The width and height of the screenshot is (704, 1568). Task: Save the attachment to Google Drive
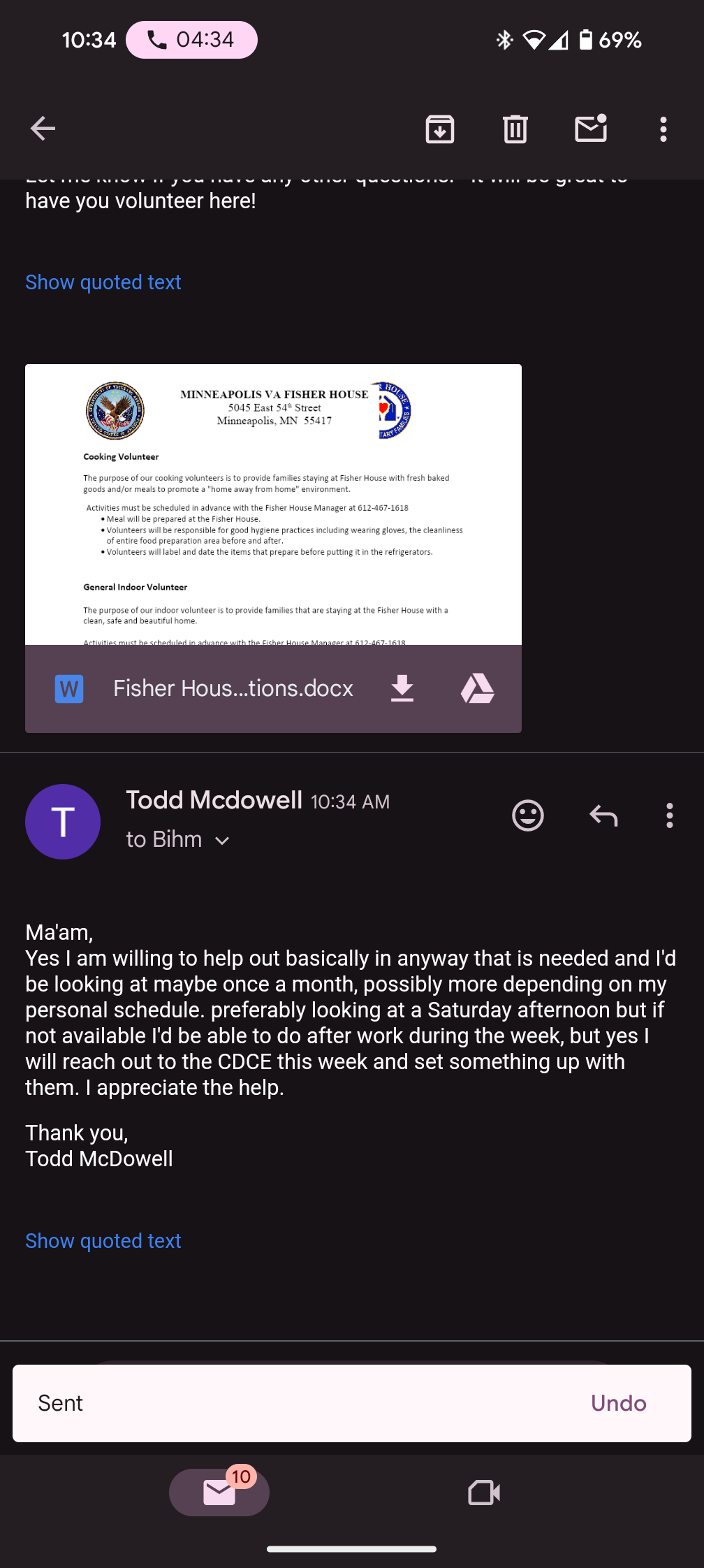tap(478, 688)
